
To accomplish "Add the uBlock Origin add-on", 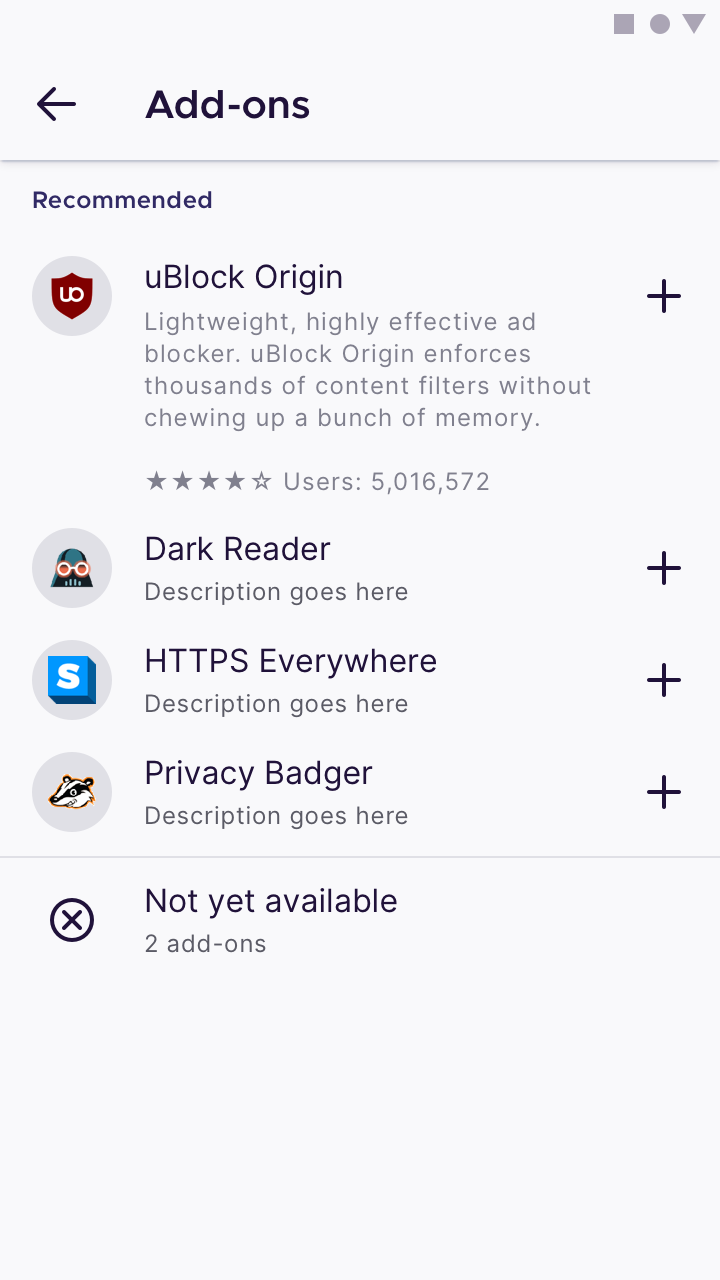I will [664, 296].
